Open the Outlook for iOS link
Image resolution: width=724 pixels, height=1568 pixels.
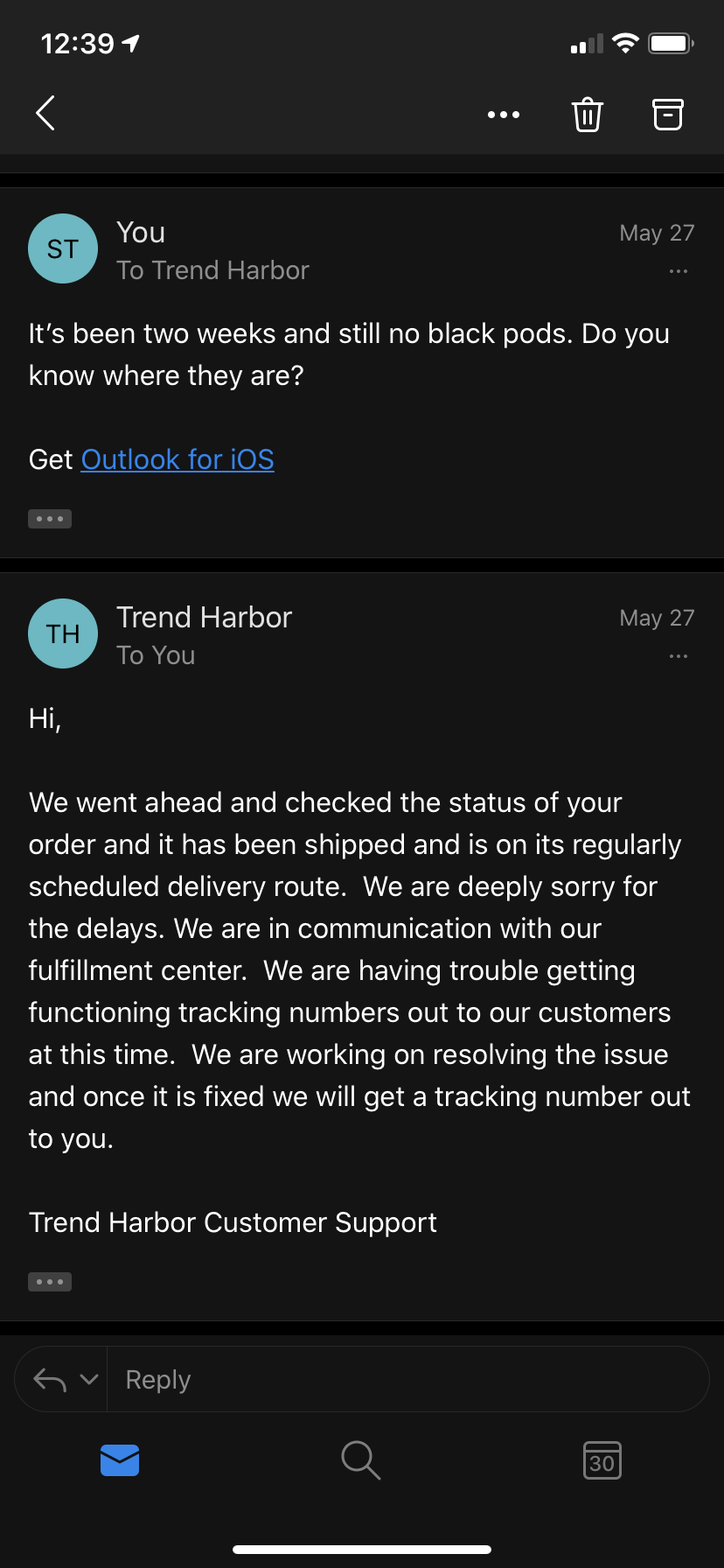tap(178, 459)
